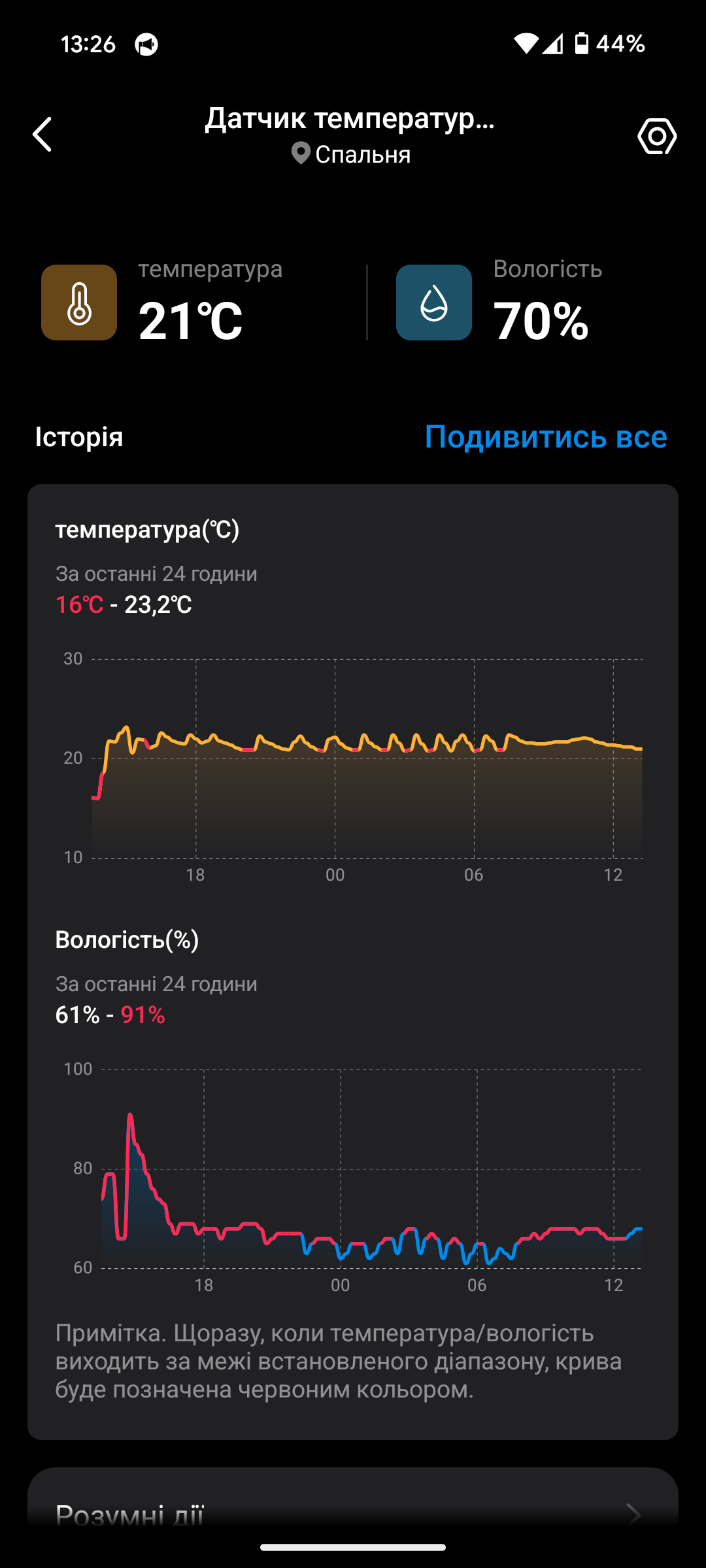Open the temperature history chart card

[353, 758]
